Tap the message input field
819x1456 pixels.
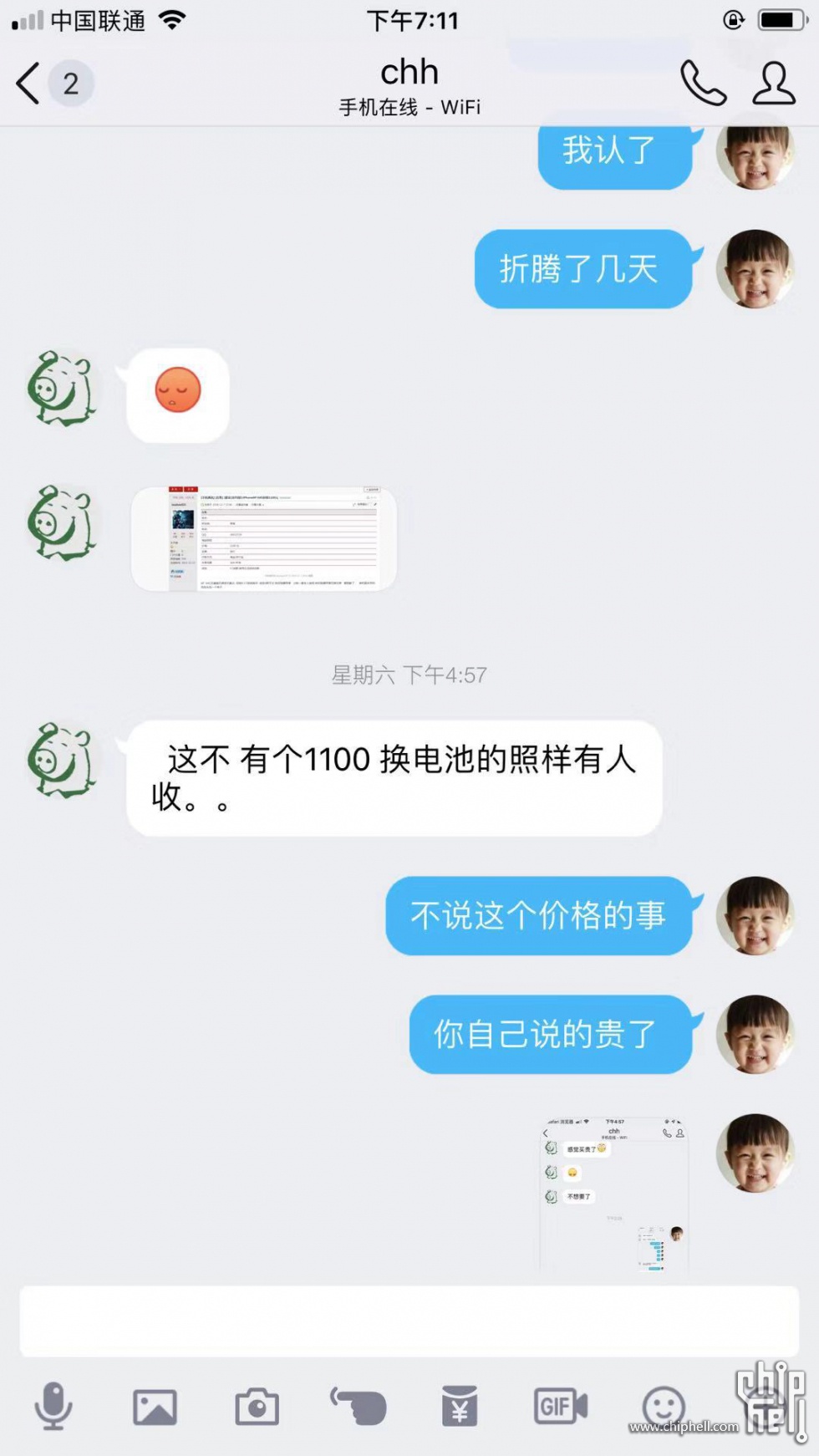(x=409, y=1321)
